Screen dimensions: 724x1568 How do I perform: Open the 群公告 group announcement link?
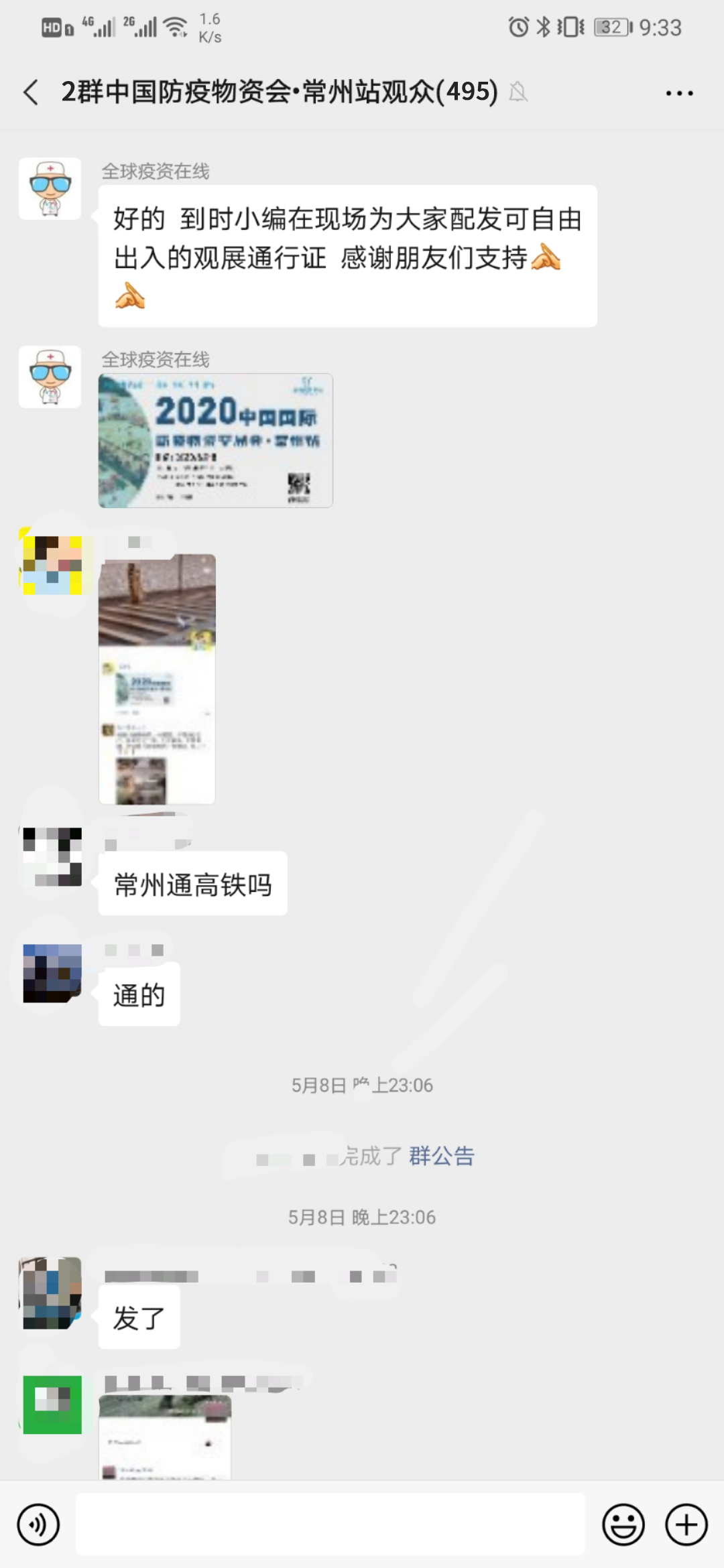click(x=441, y=1156)
